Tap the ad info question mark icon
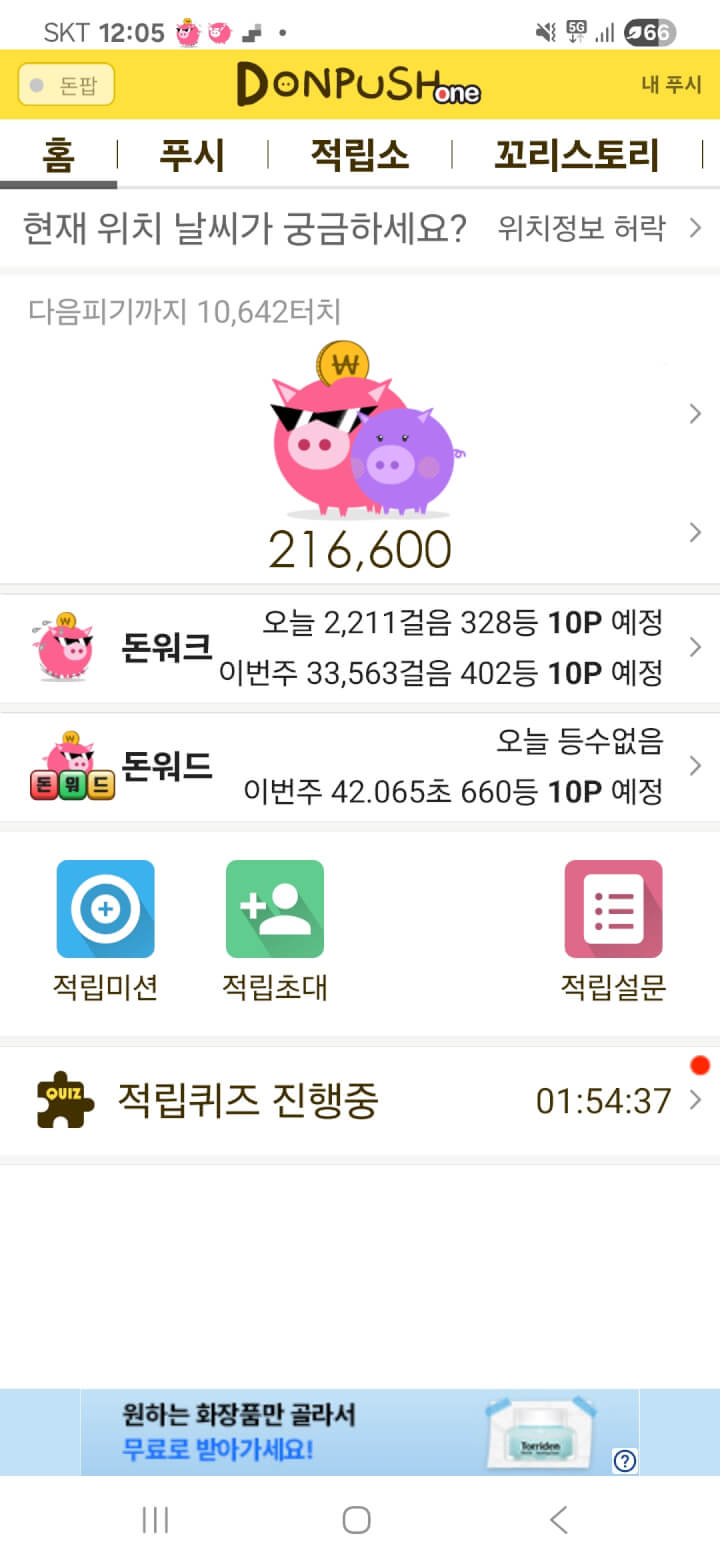The width and height of the screenshot is (720, 1560). [625, 1461]
